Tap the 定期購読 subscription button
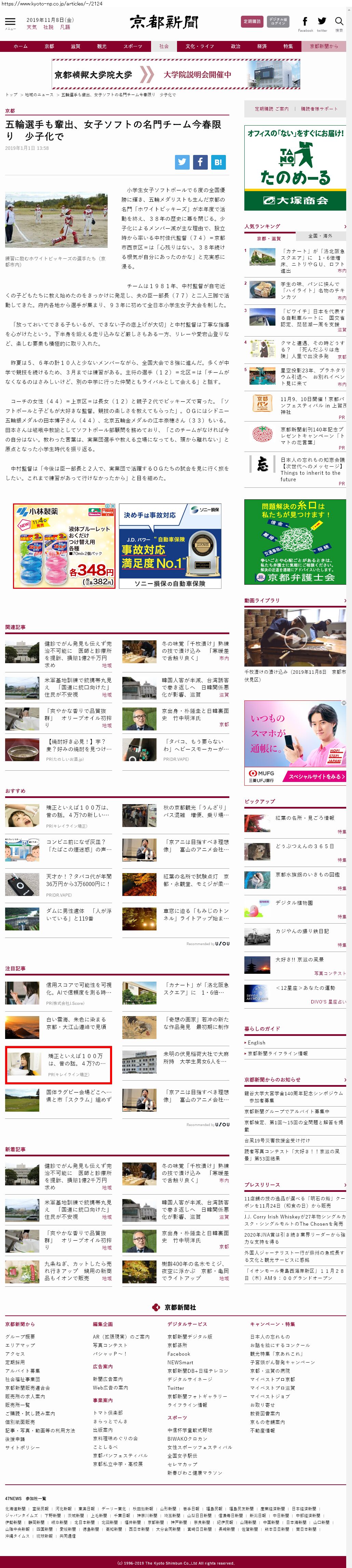The width and height of the screenshot is (352, 1568). pyautogui.click(x=252, y=21)
